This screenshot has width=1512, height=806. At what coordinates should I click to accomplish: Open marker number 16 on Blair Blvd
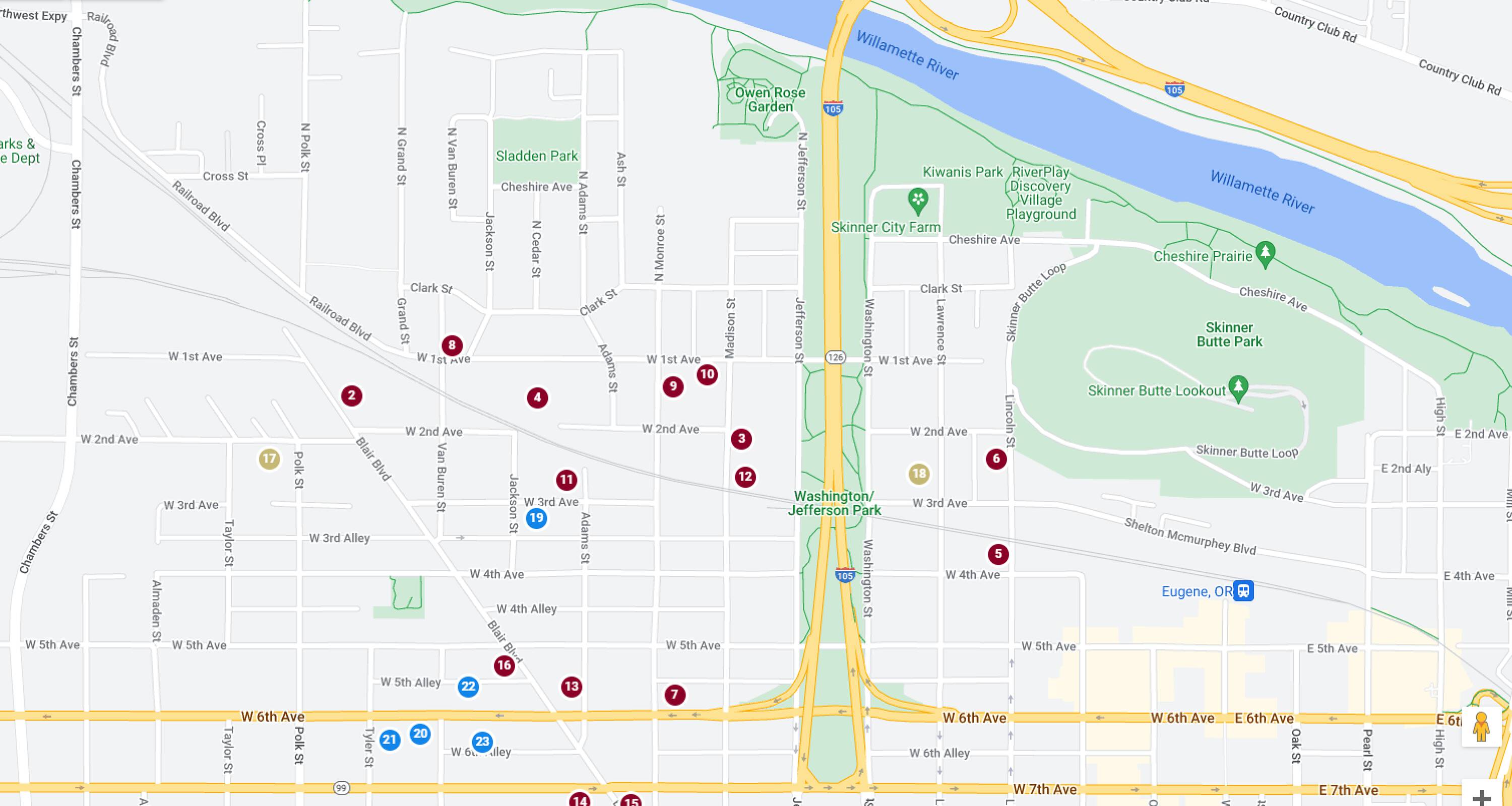[504, 665]
